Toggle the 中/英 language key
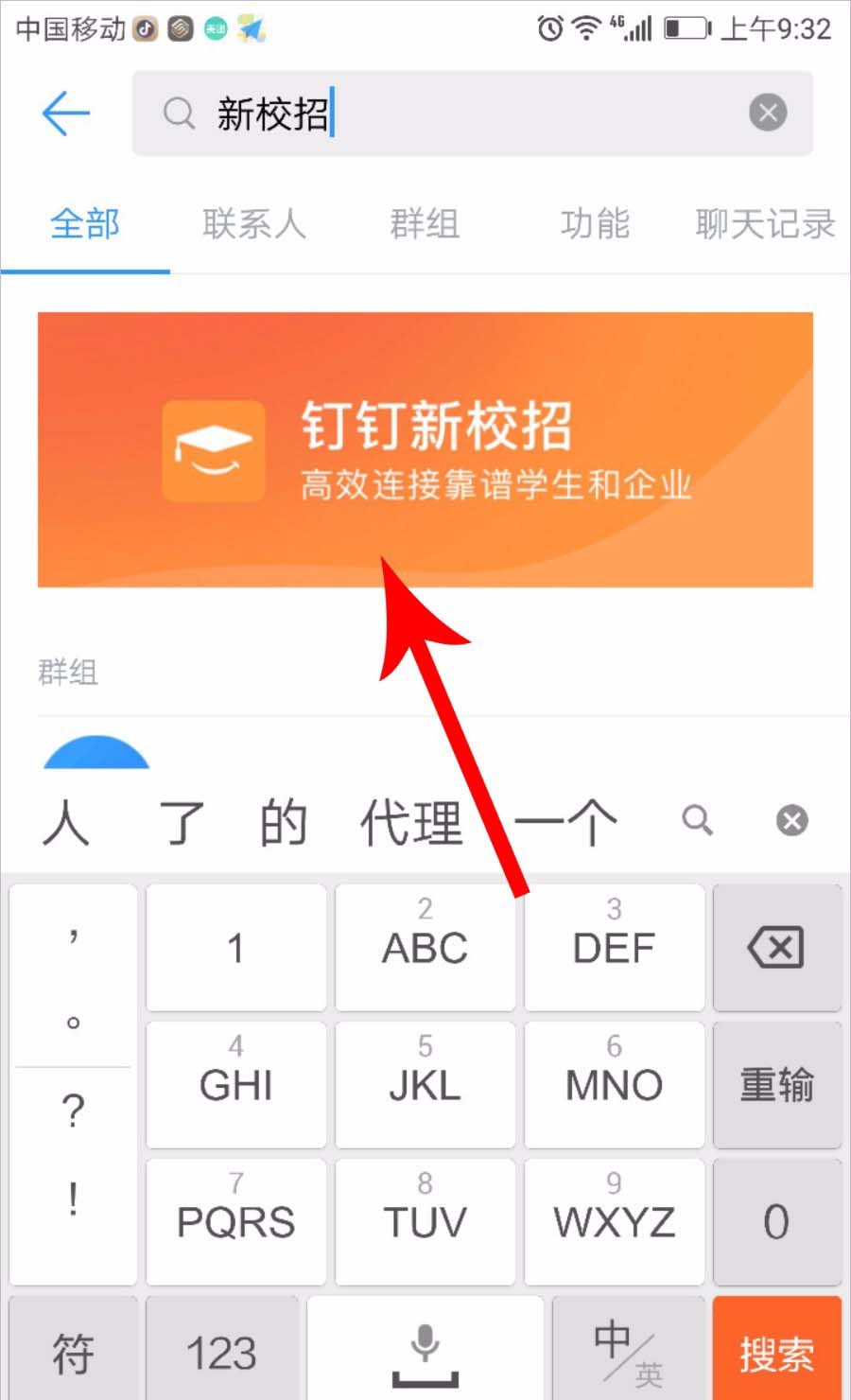Image resolution: width=851 pixels, height=1400 pixels. coord(628,1353)
